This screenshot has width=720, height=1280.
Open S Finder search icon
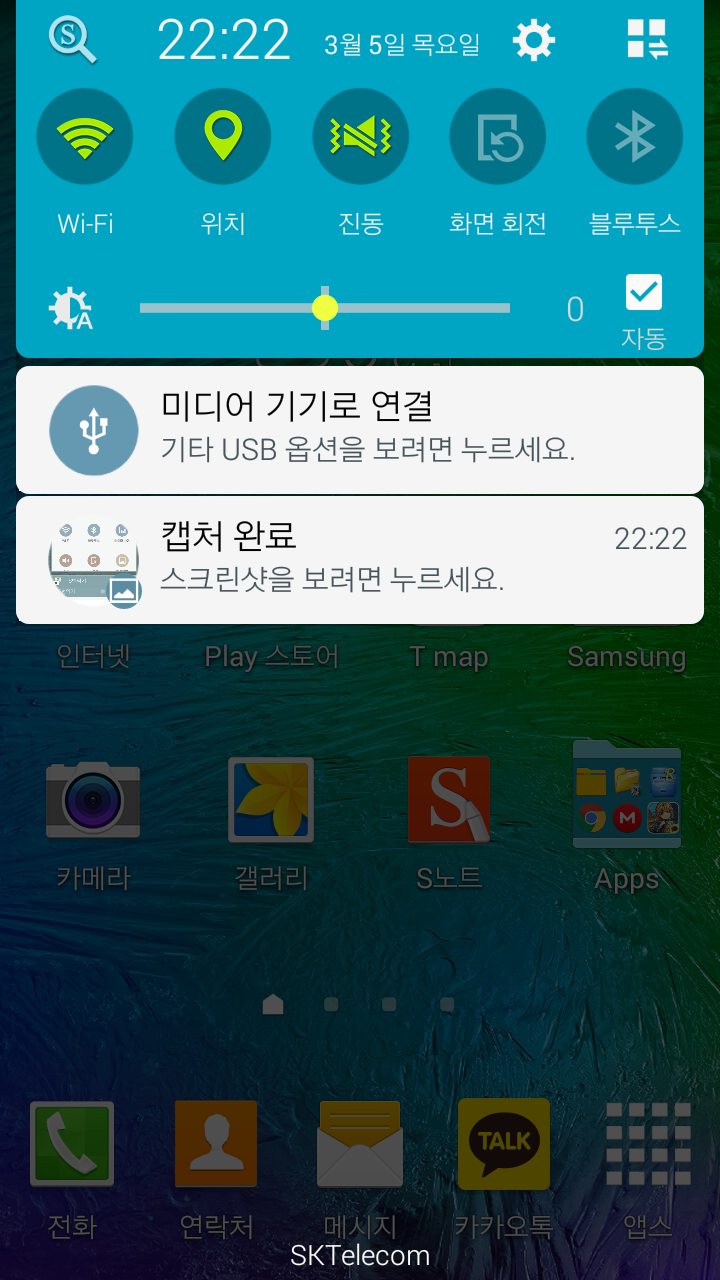72,40
